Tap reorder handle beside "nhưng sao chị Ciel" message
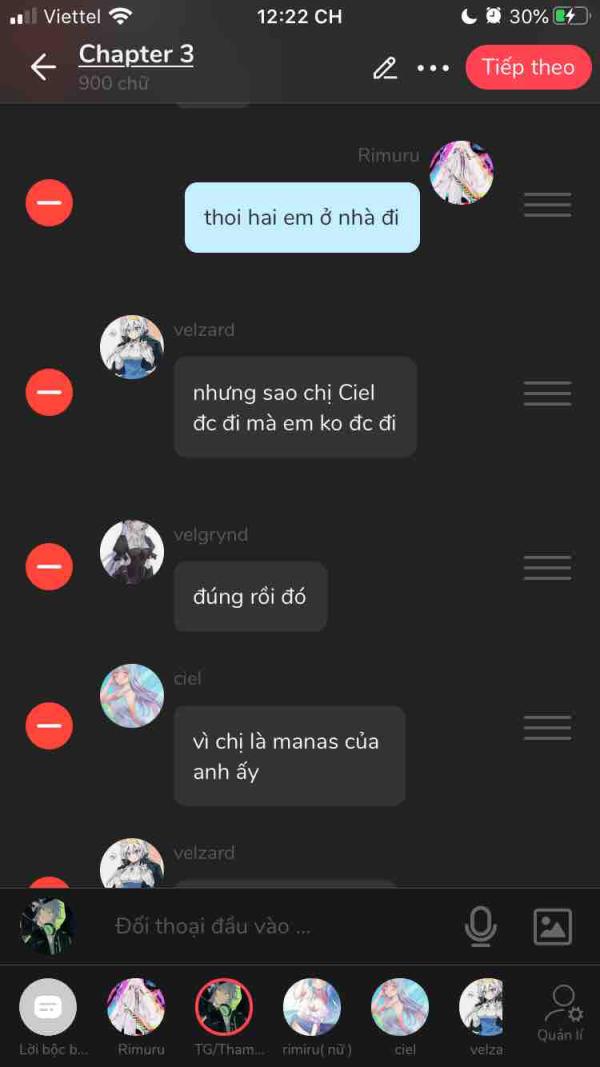600x1067 pixels. pos(548,393)
